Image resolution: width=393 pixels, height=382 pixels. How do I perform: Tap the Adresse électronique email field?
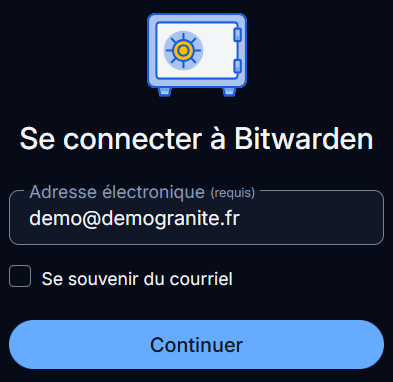[x=196, y=218]
